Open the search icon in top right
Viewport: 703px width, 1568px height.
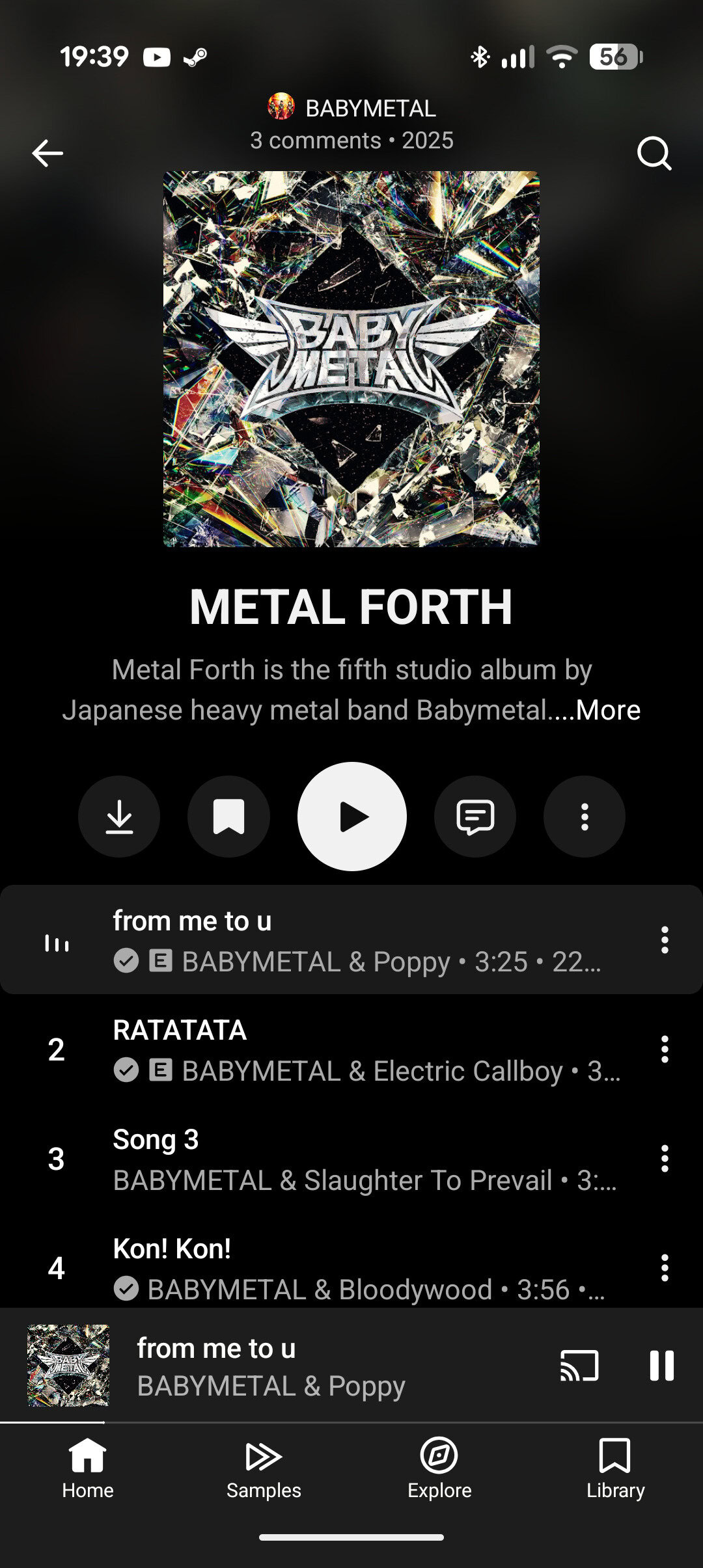point(654,154)
